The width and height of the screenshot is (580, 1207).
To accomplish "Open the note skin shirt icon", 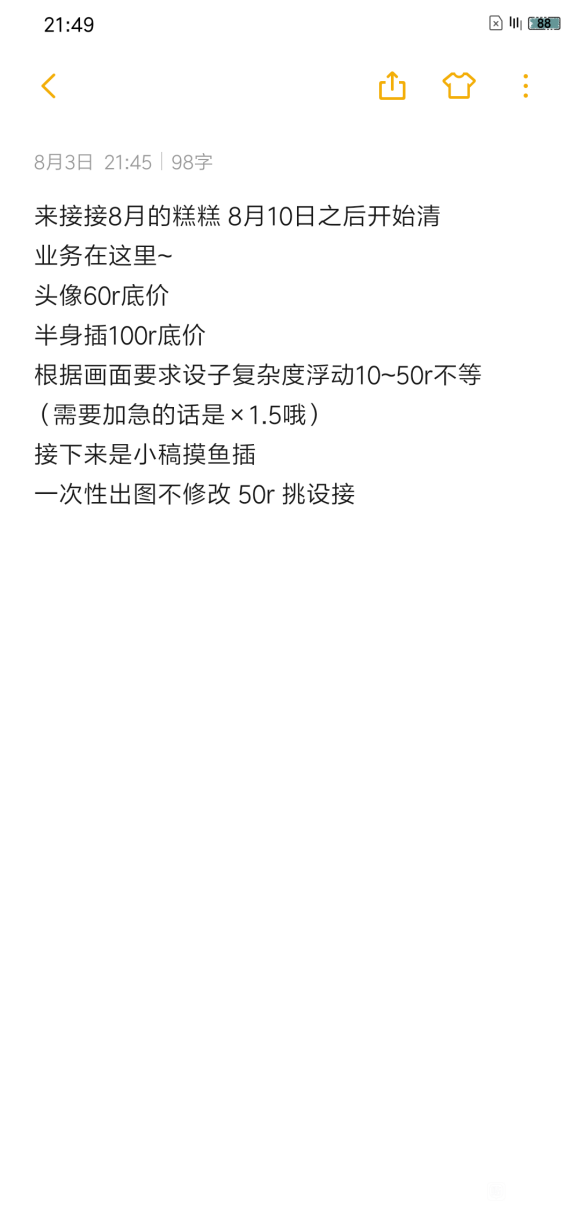I will (459, 86).
